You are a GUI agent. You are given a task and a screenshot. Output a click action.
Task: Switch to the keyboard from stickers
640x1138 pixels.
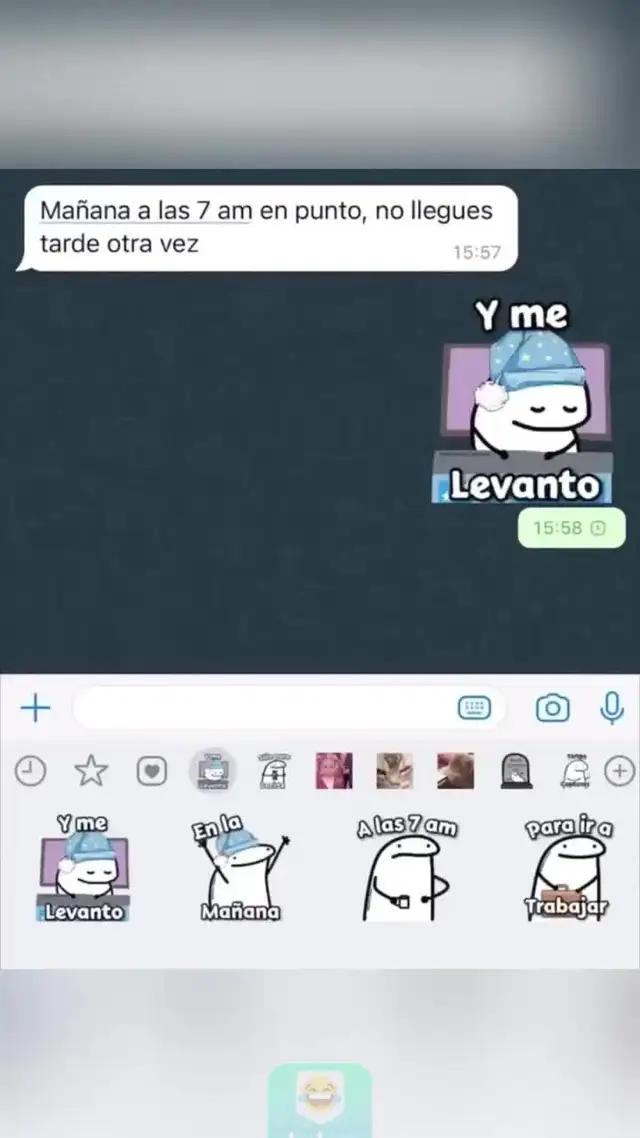click(x=474, y=709)
